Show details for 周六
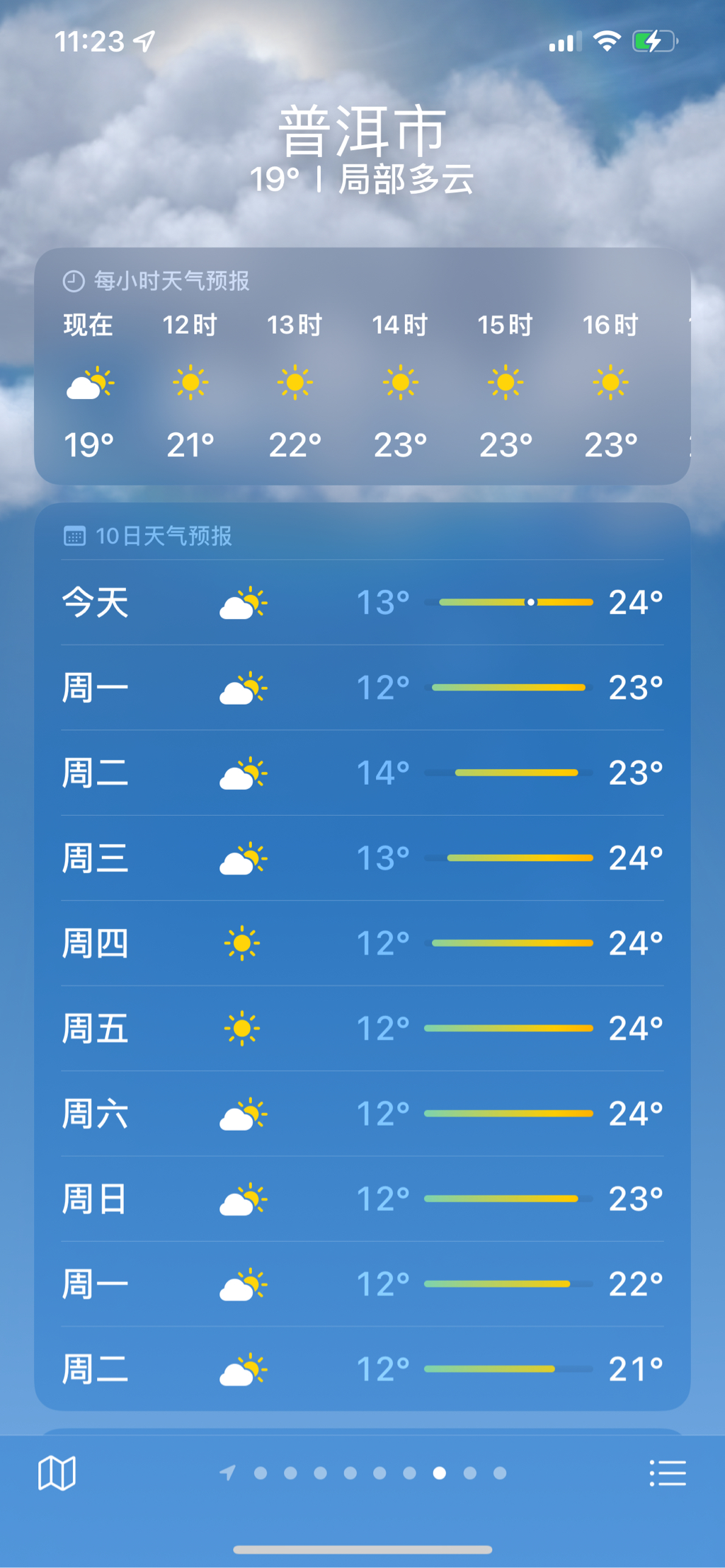Viewport: 725px width, 1568px height. click(x=362, y=1114)
